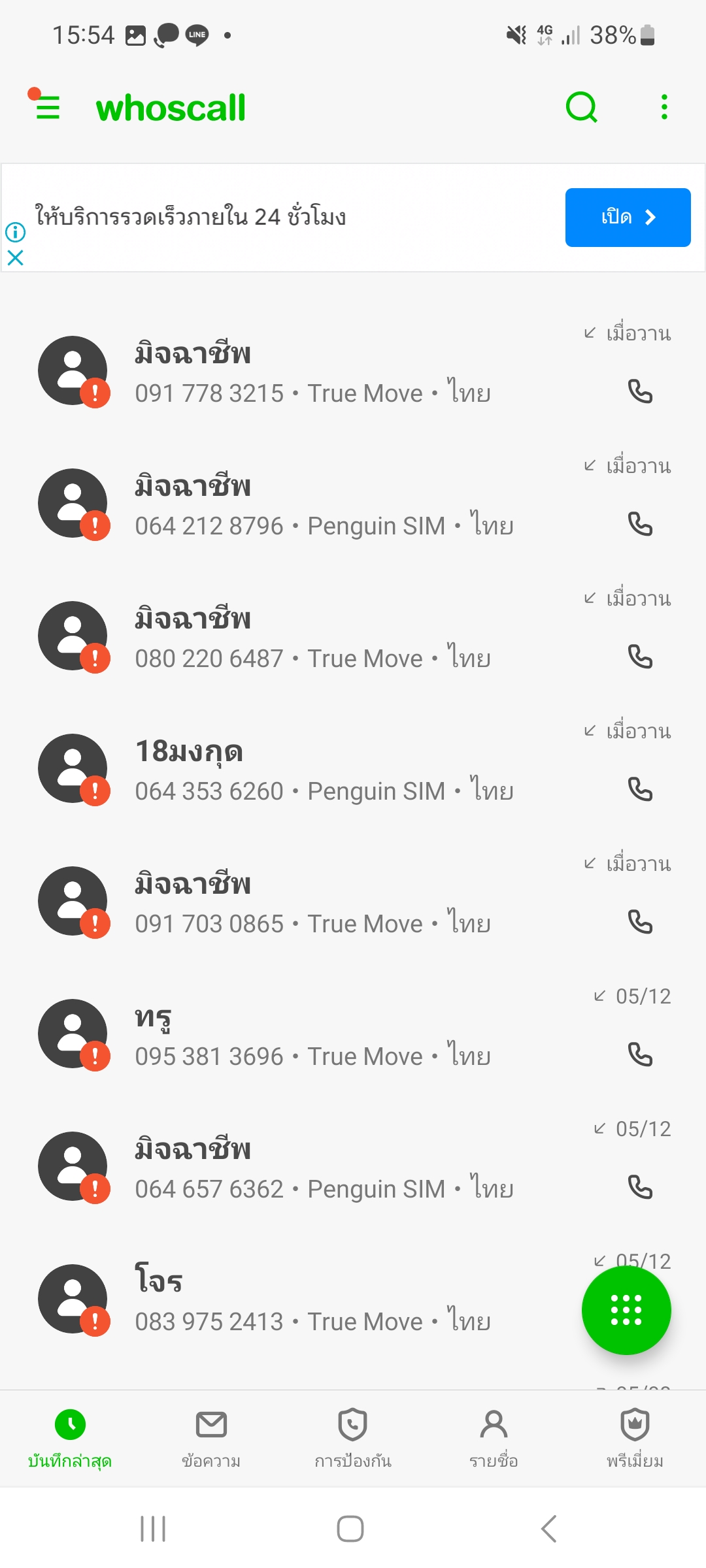Open the green dial pad button
Viewport: 706px width, 1568px height.
626,1310
